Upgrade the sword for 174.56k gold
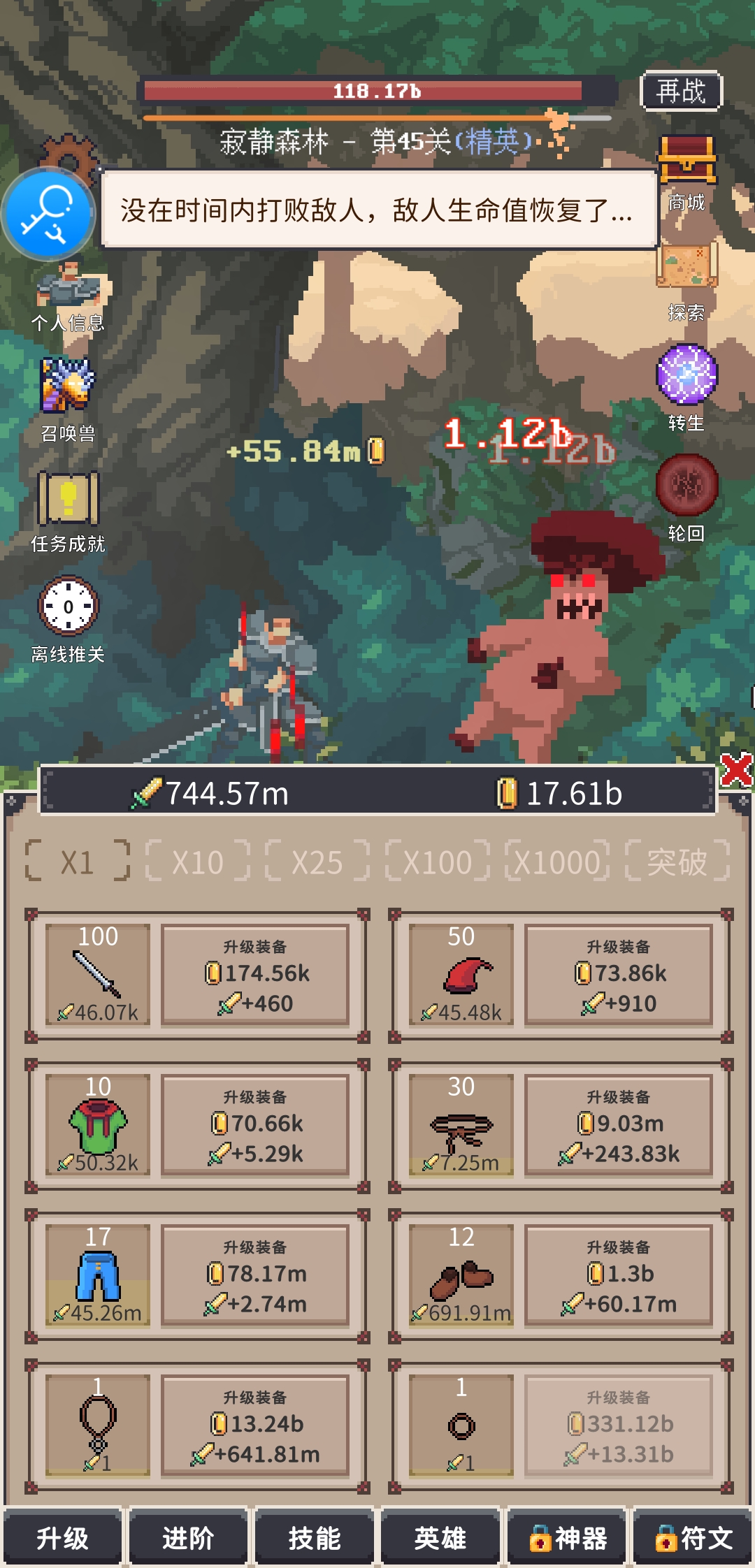755x1568 pixels. click(x=255, y=975)
